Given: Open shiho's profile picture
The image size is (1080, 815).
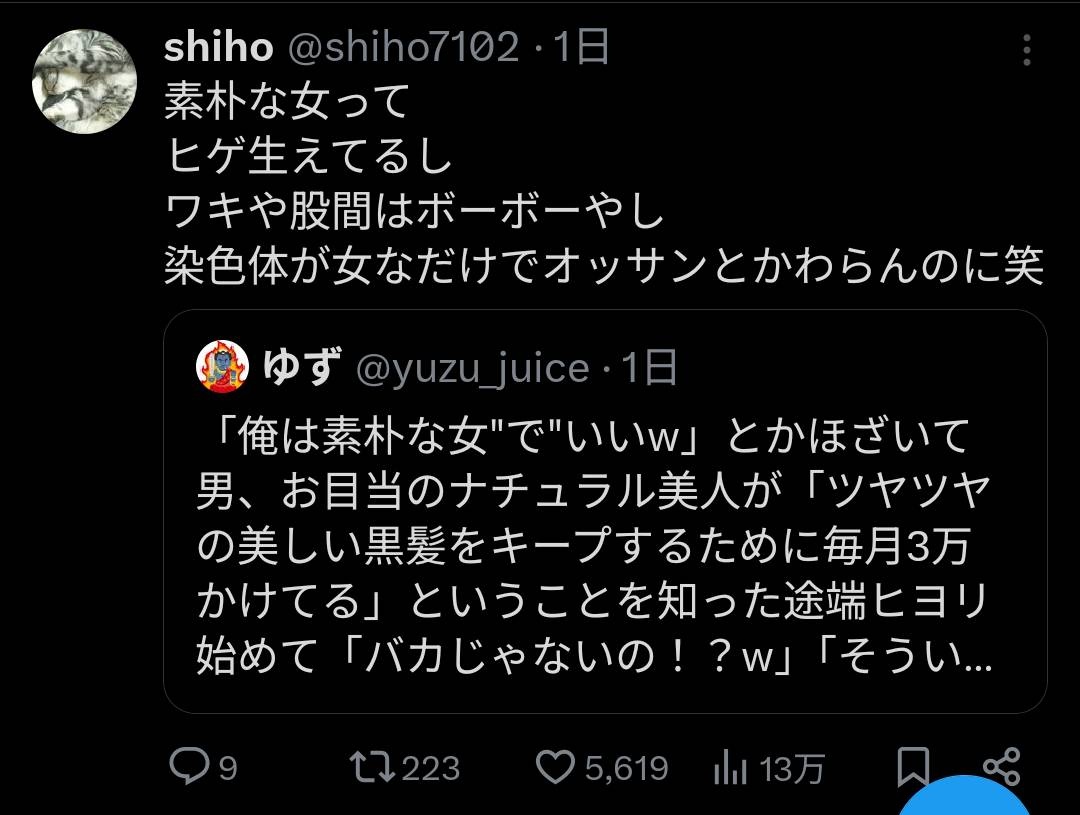Looking at the screenshot, I should pos(84,79).
